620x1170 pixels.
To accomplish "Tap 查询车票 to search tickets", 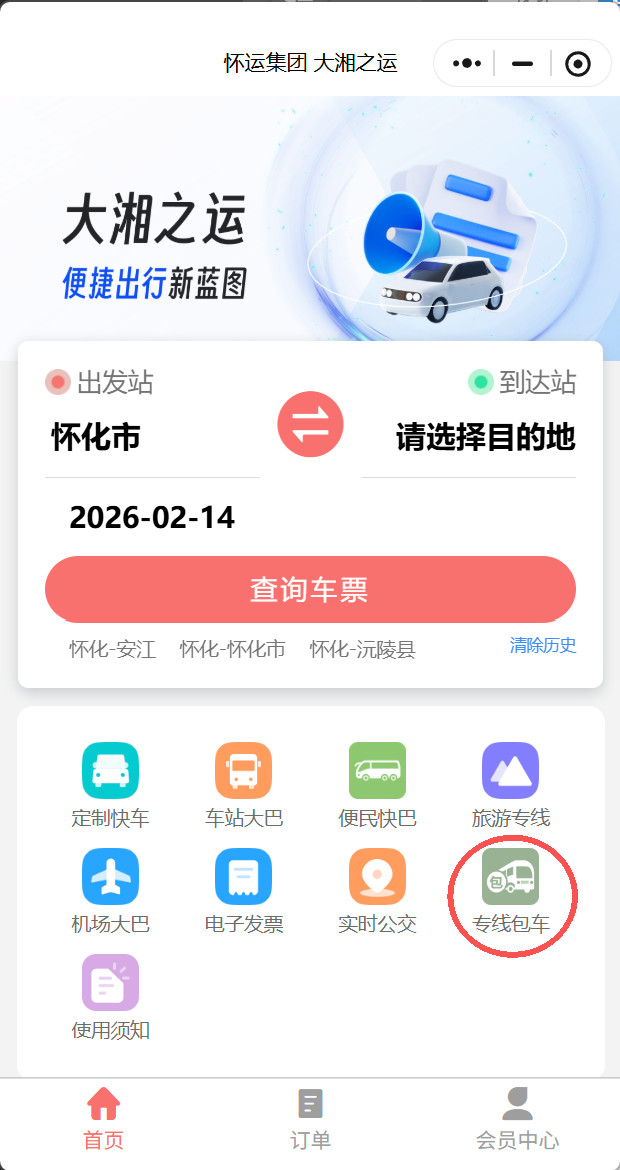I will (x=310, y=589).
